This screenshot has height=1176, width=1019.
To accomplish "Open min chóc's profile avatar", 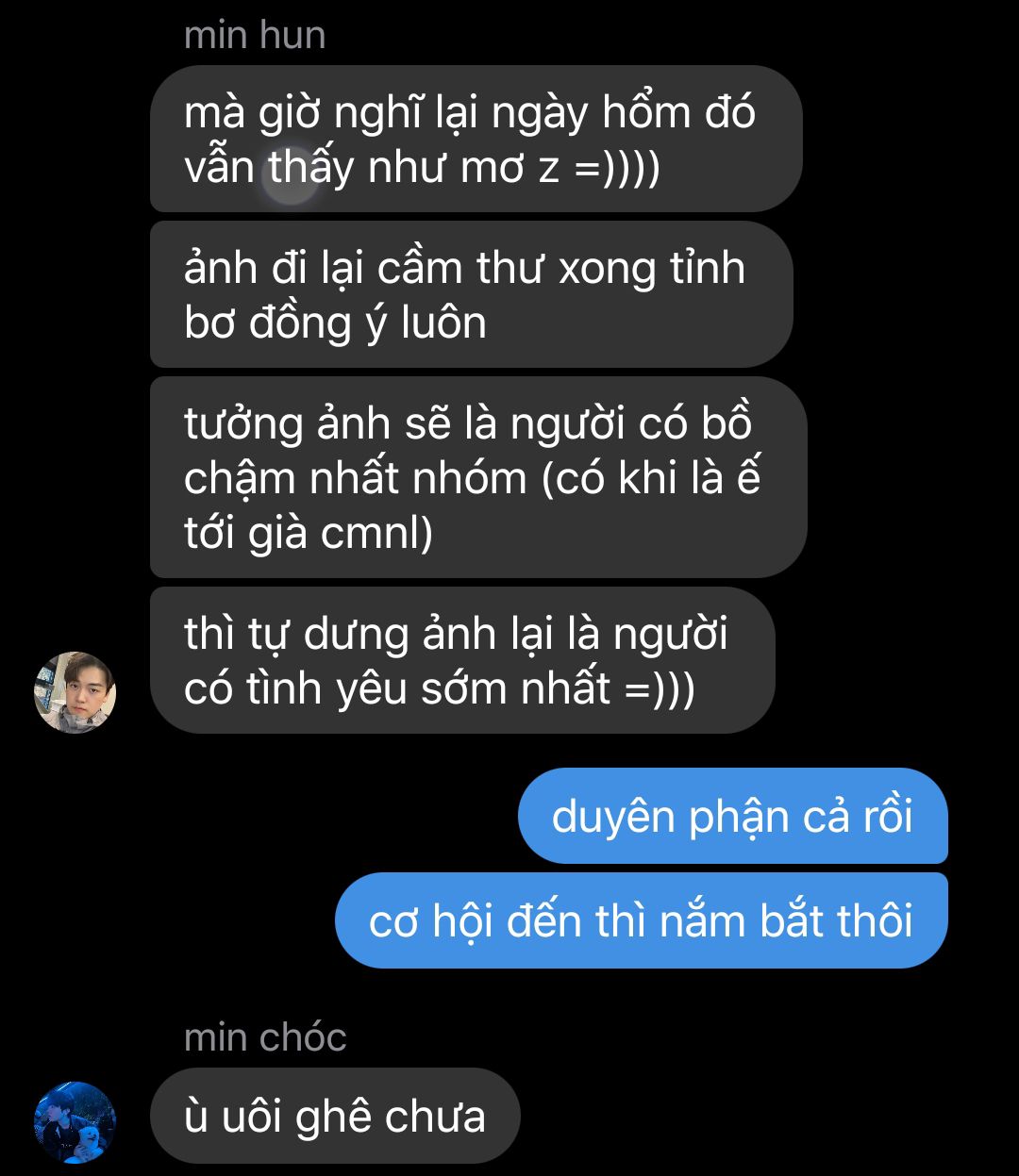I will pos(75,1122).
